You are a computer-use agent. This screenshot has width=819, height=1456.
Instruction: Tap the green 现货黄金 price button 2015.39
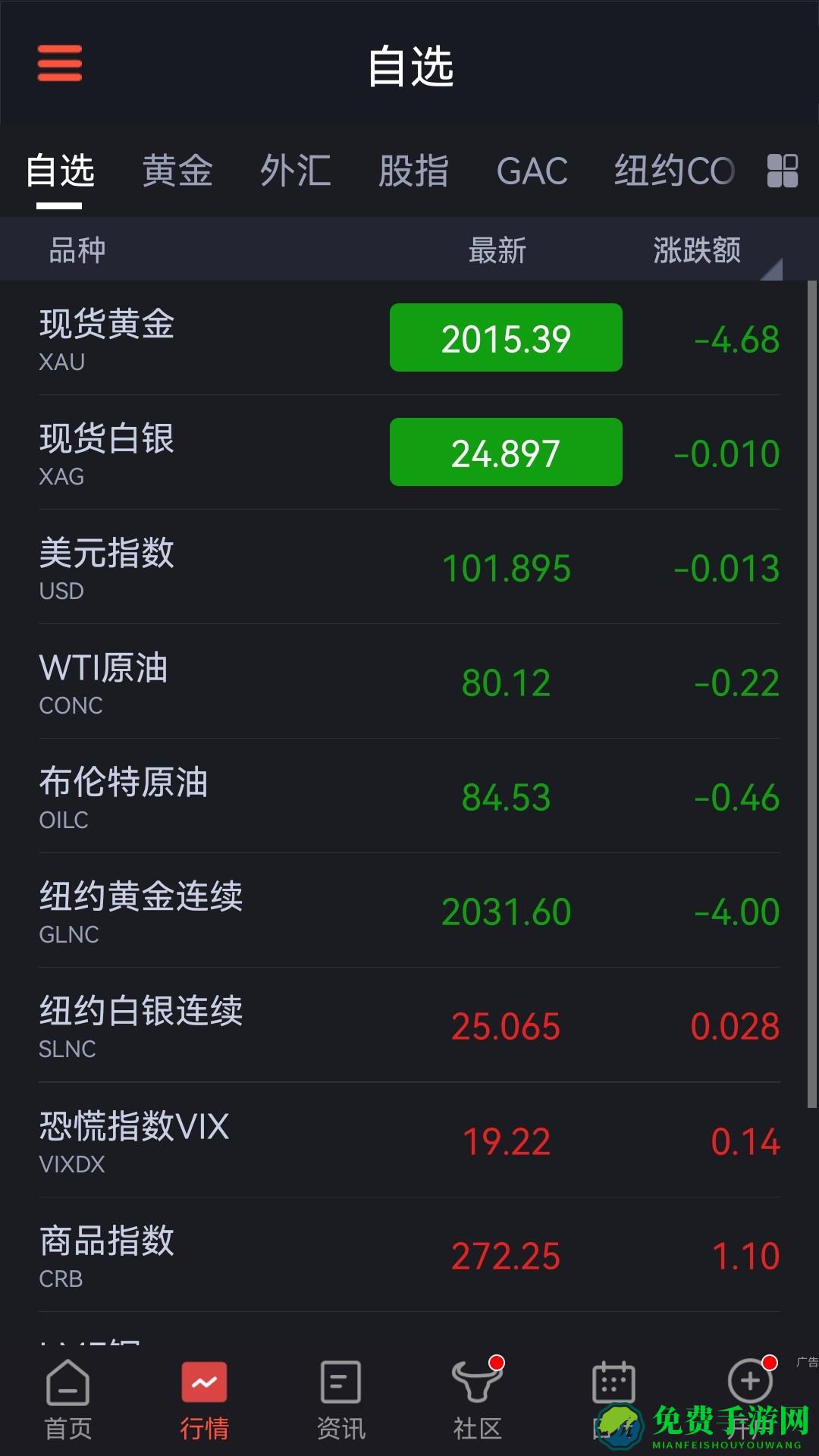(505, 338)
